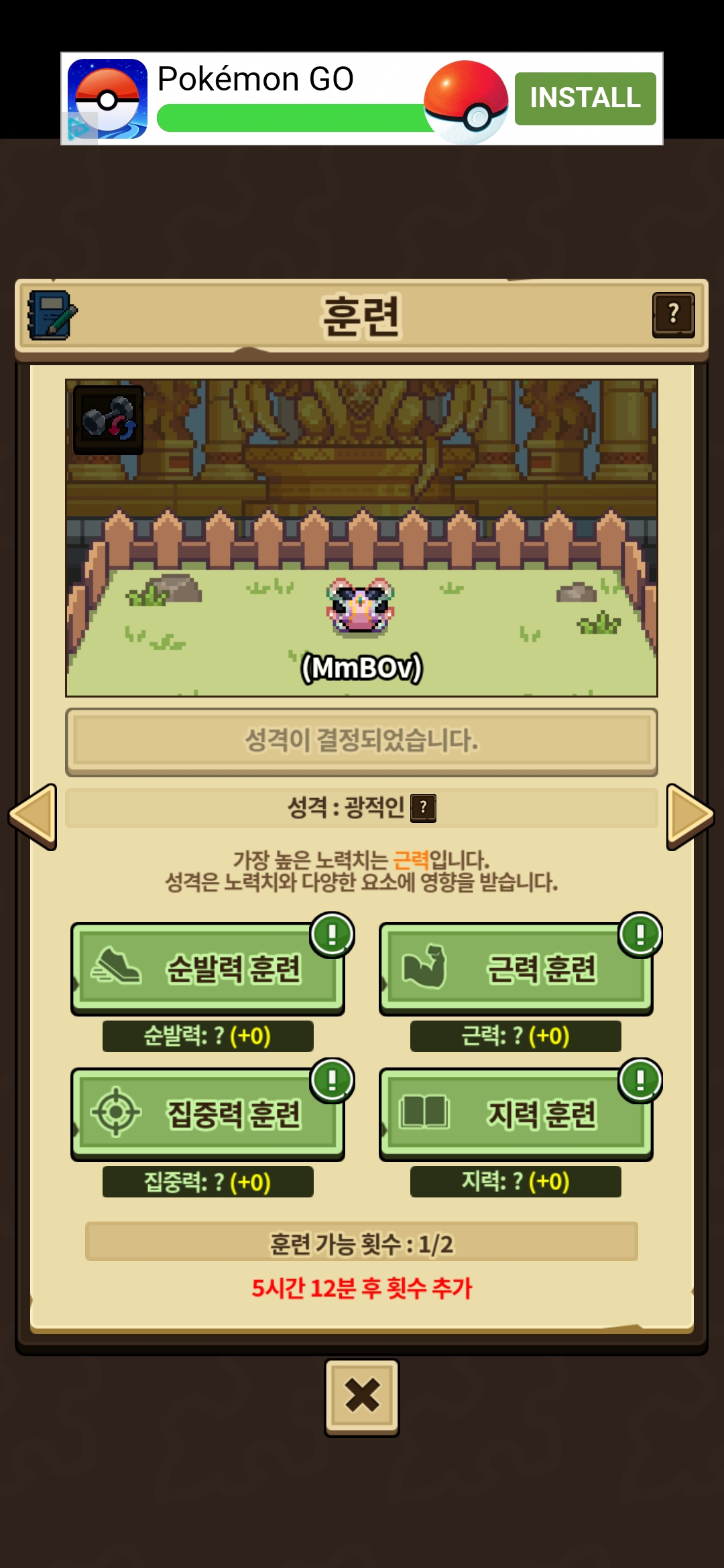Start 근력 훈련

coord(516,968)
